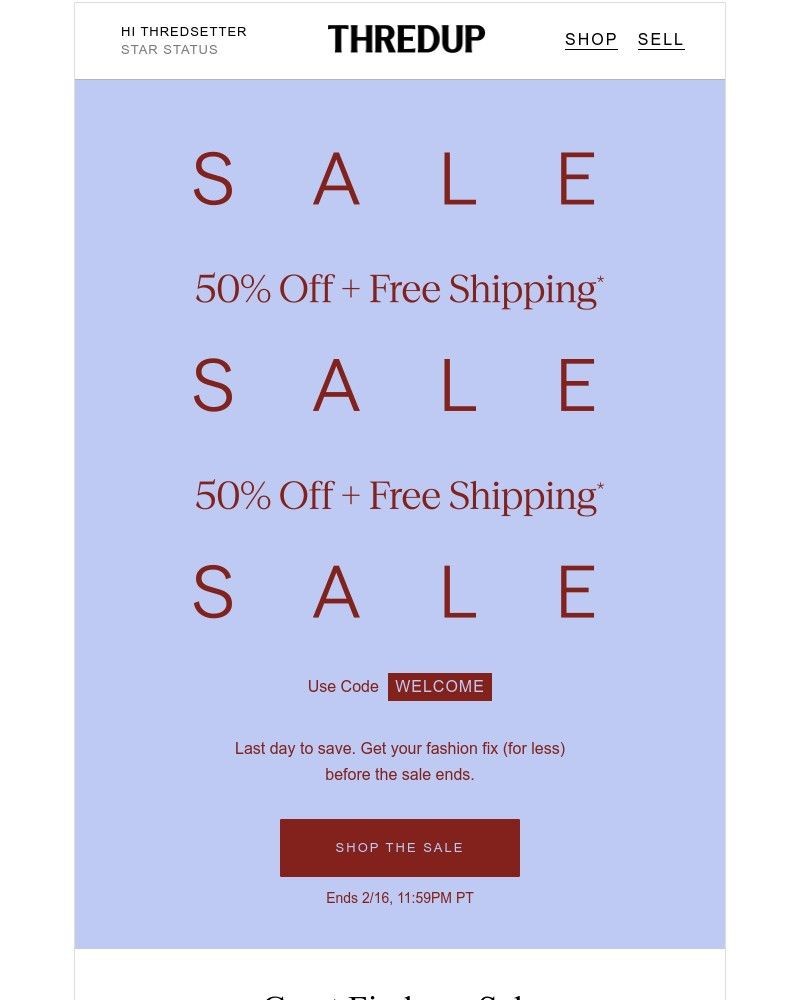
Task: Click the second SALE headline
Action: point(399,385)
